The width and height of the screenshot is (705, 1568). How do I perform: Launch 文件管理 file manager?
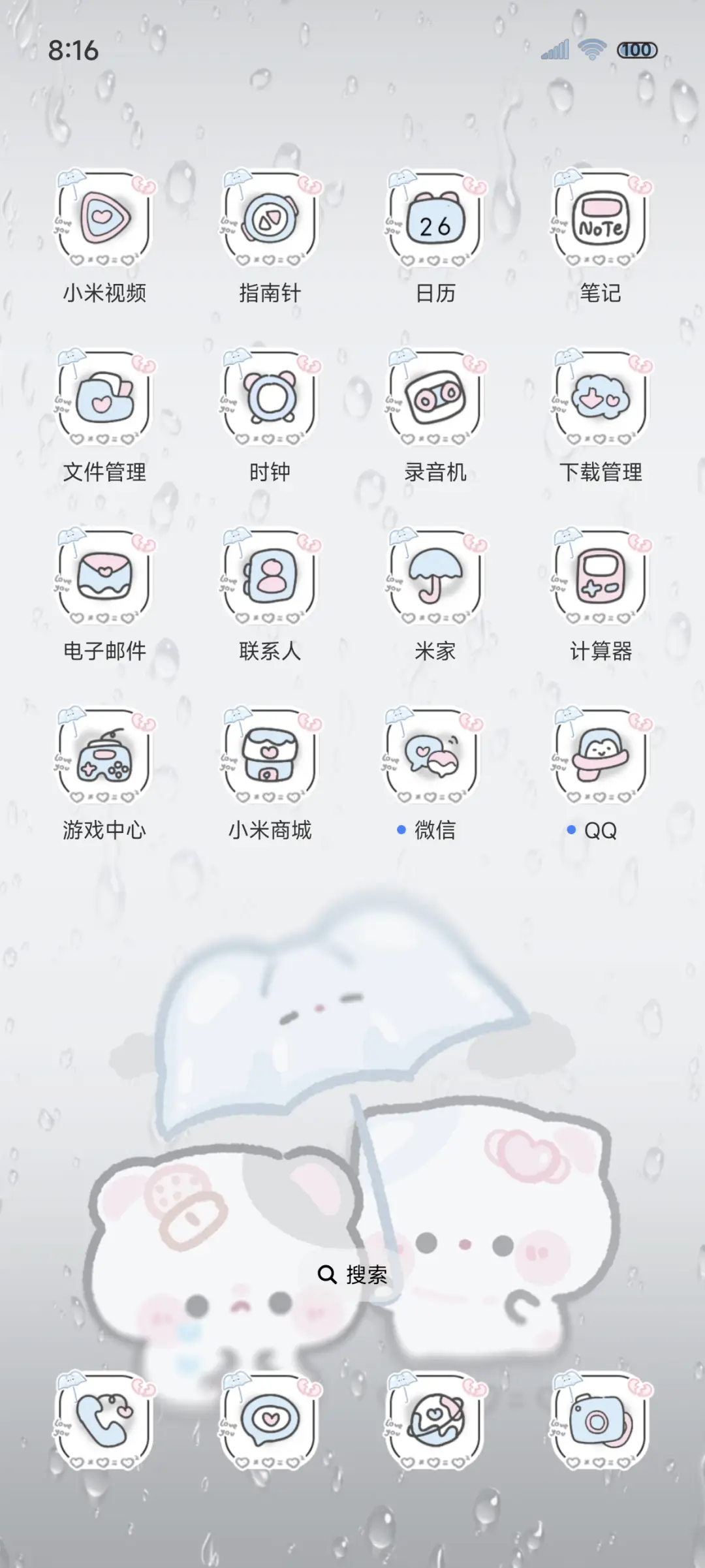(x=104, y=400)
